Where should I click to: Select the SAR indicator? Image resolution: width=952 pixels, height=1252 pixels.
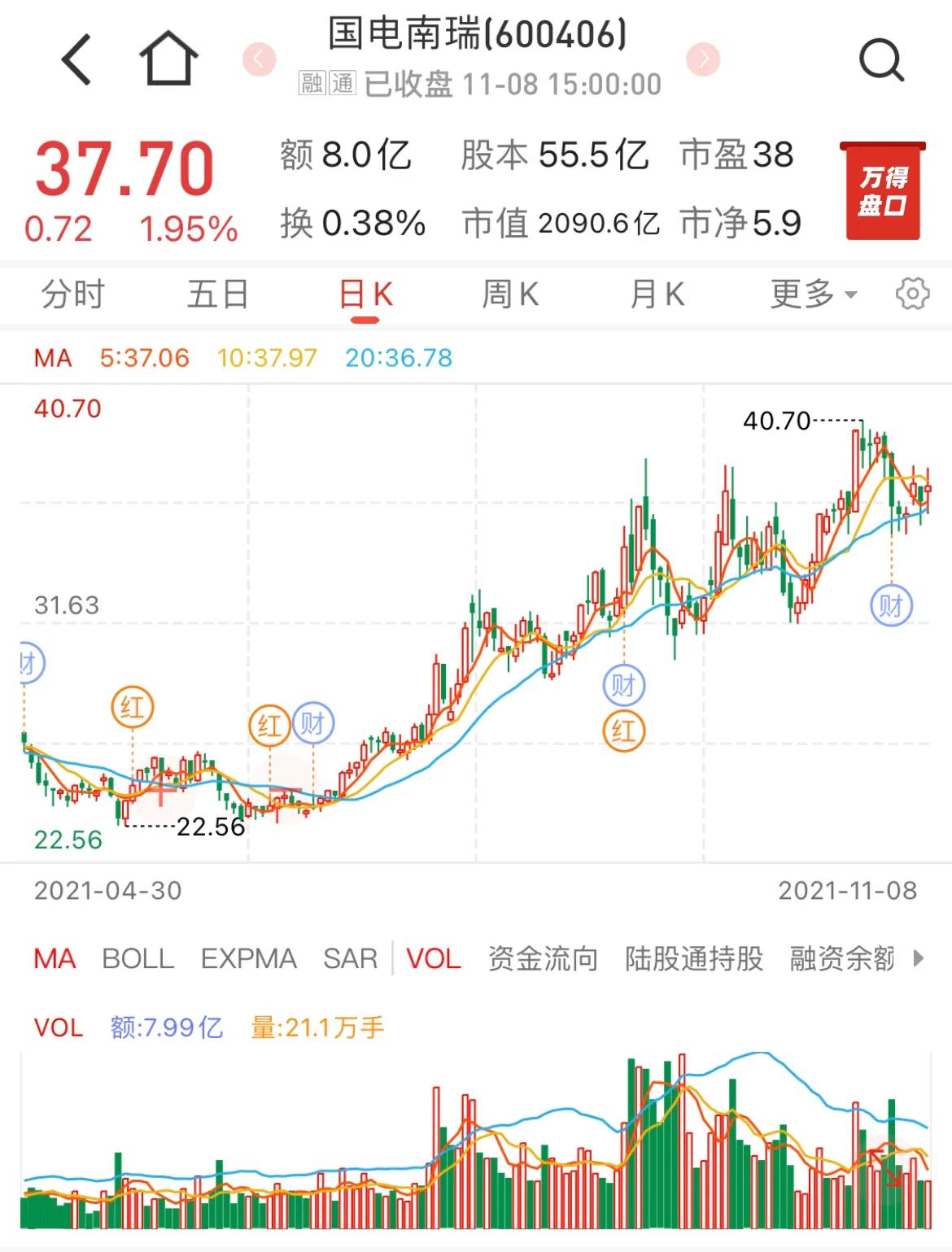pyautogui.click(x=350, y=958)
